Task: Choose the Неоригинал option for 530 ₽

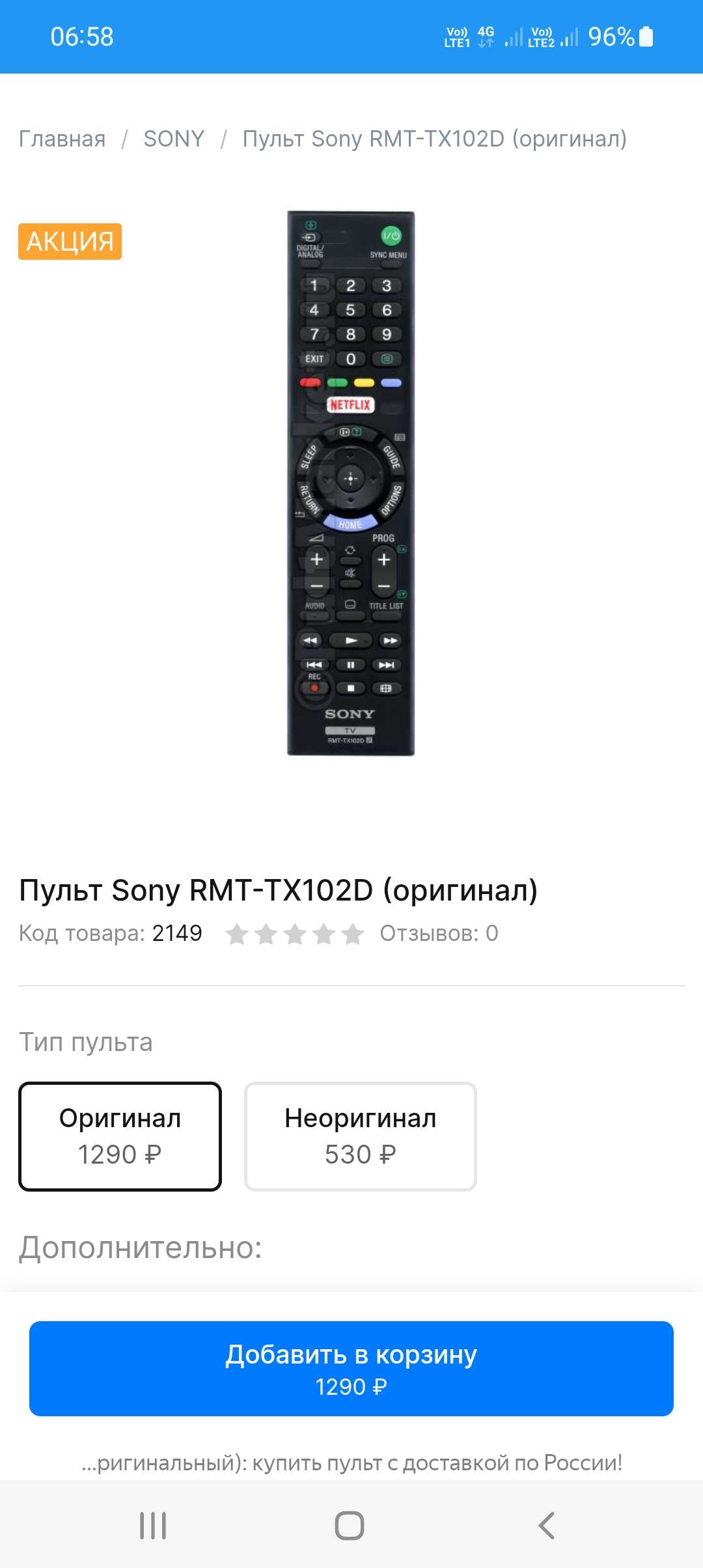Action: (360, 1136)
